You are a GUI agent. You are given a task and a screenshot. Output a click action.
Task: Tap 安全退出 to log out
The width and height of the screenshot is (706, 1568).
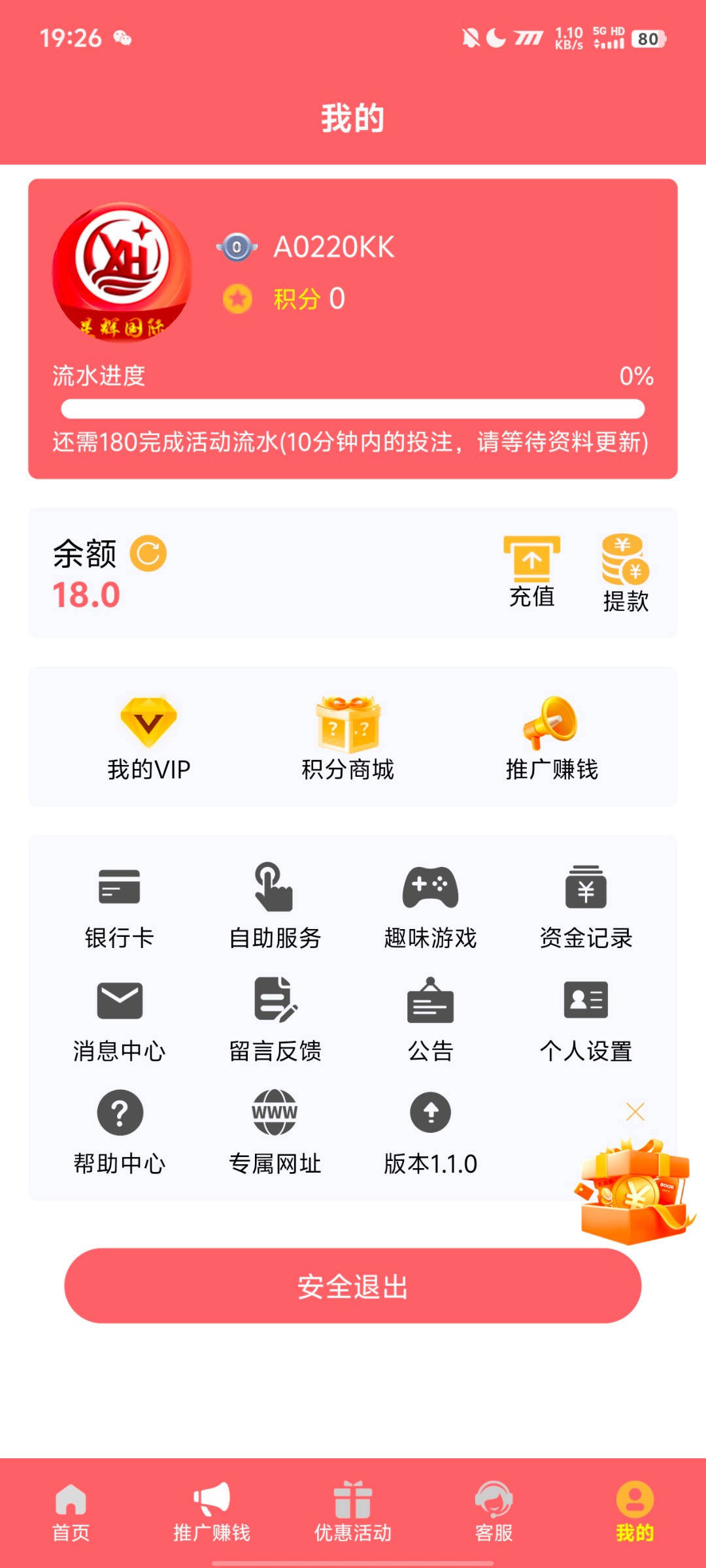click(353, 1286)
